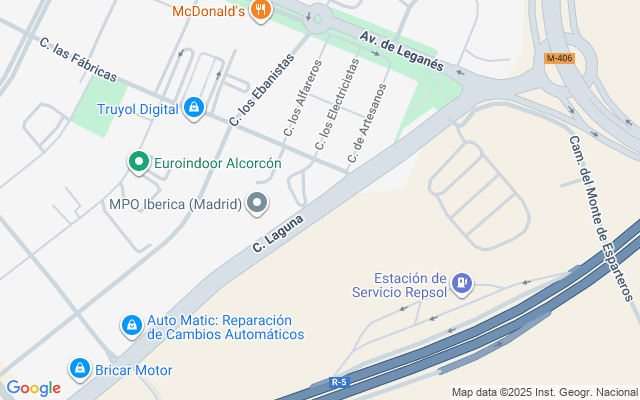
Task: Open the McDonald's restaurant pin
Action: [260, 11]
